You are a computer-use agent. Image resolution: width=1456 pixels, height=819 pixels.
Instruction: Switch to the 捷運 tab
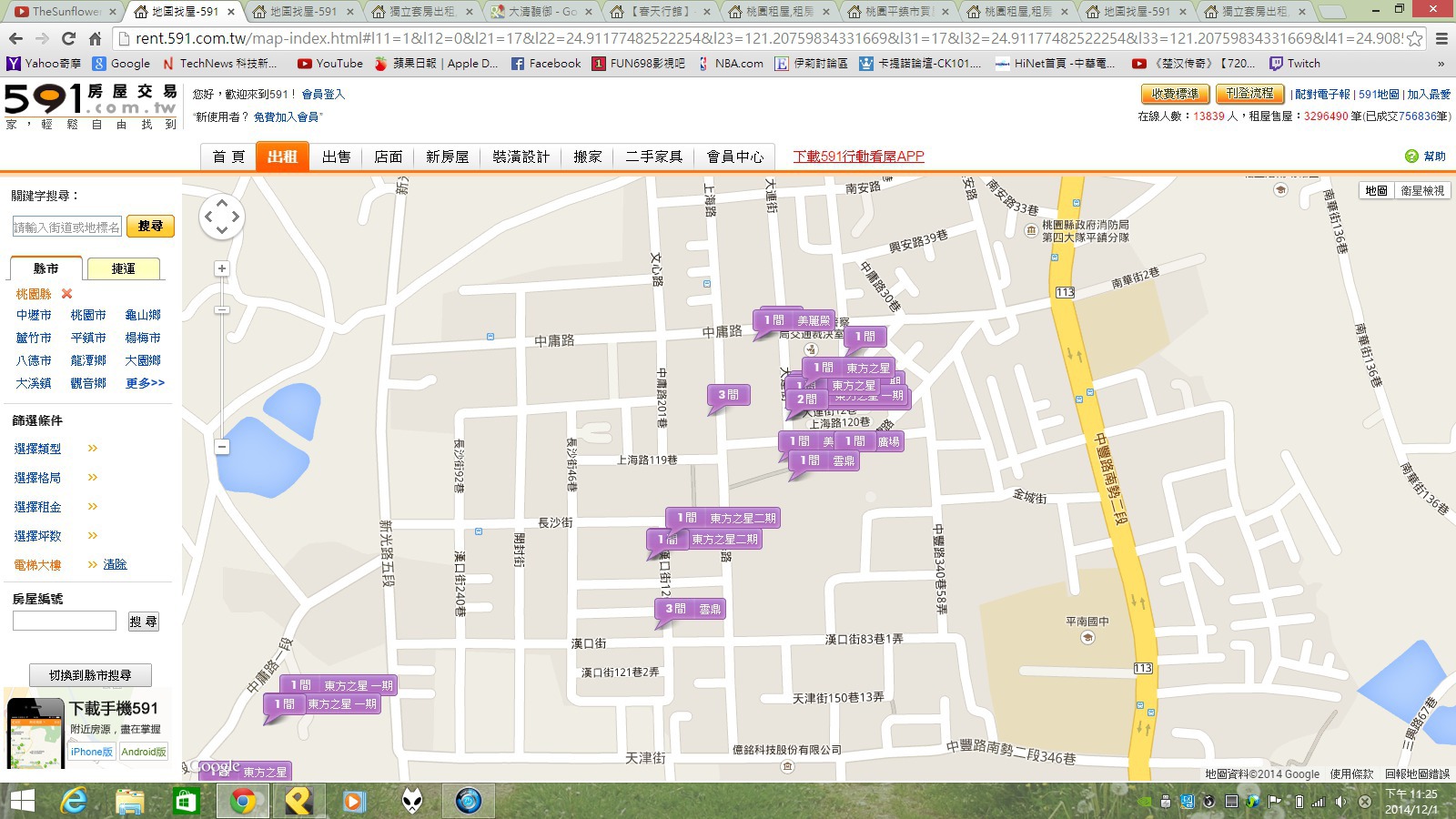pyautogui.click(x=123, y=268)
